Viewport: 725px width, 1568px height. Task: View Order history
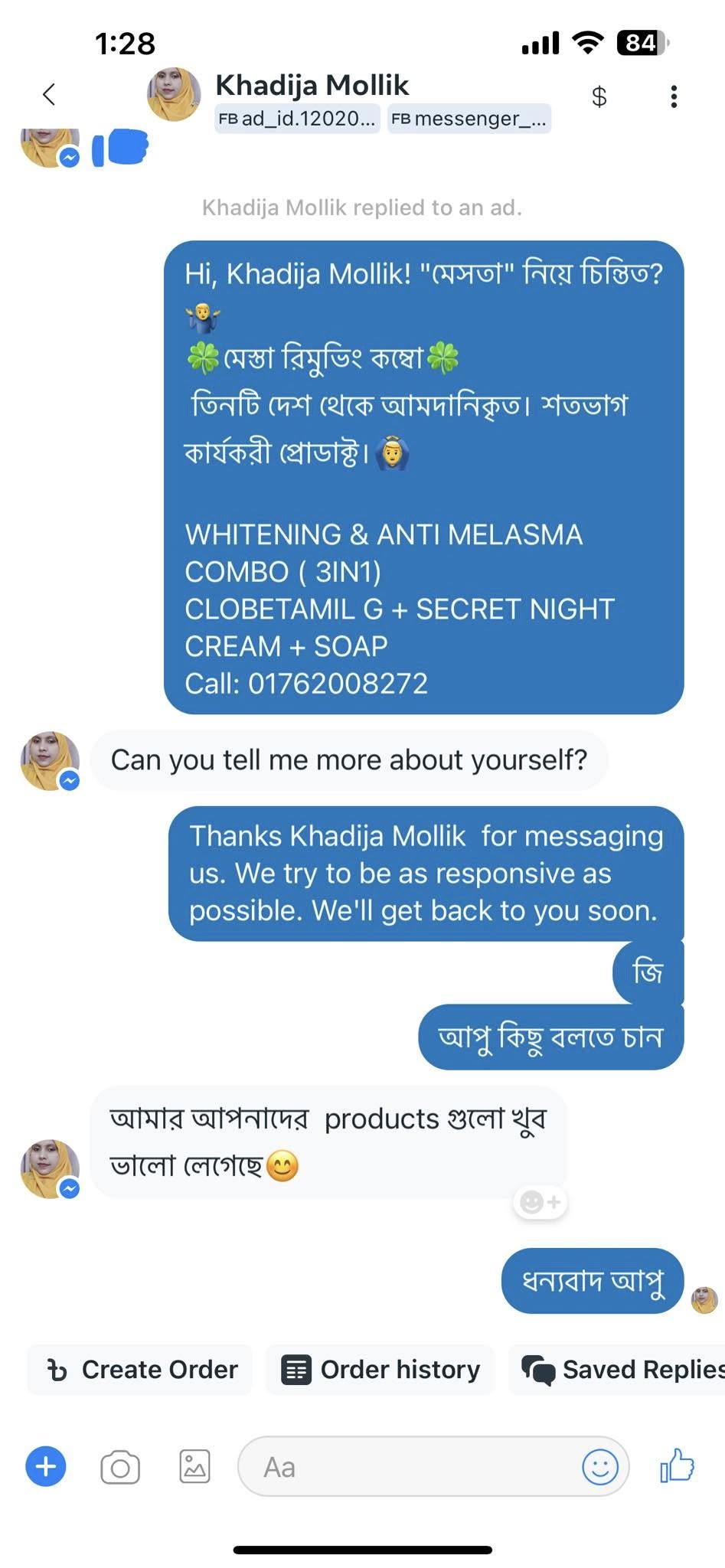(x=380, y=1370)
